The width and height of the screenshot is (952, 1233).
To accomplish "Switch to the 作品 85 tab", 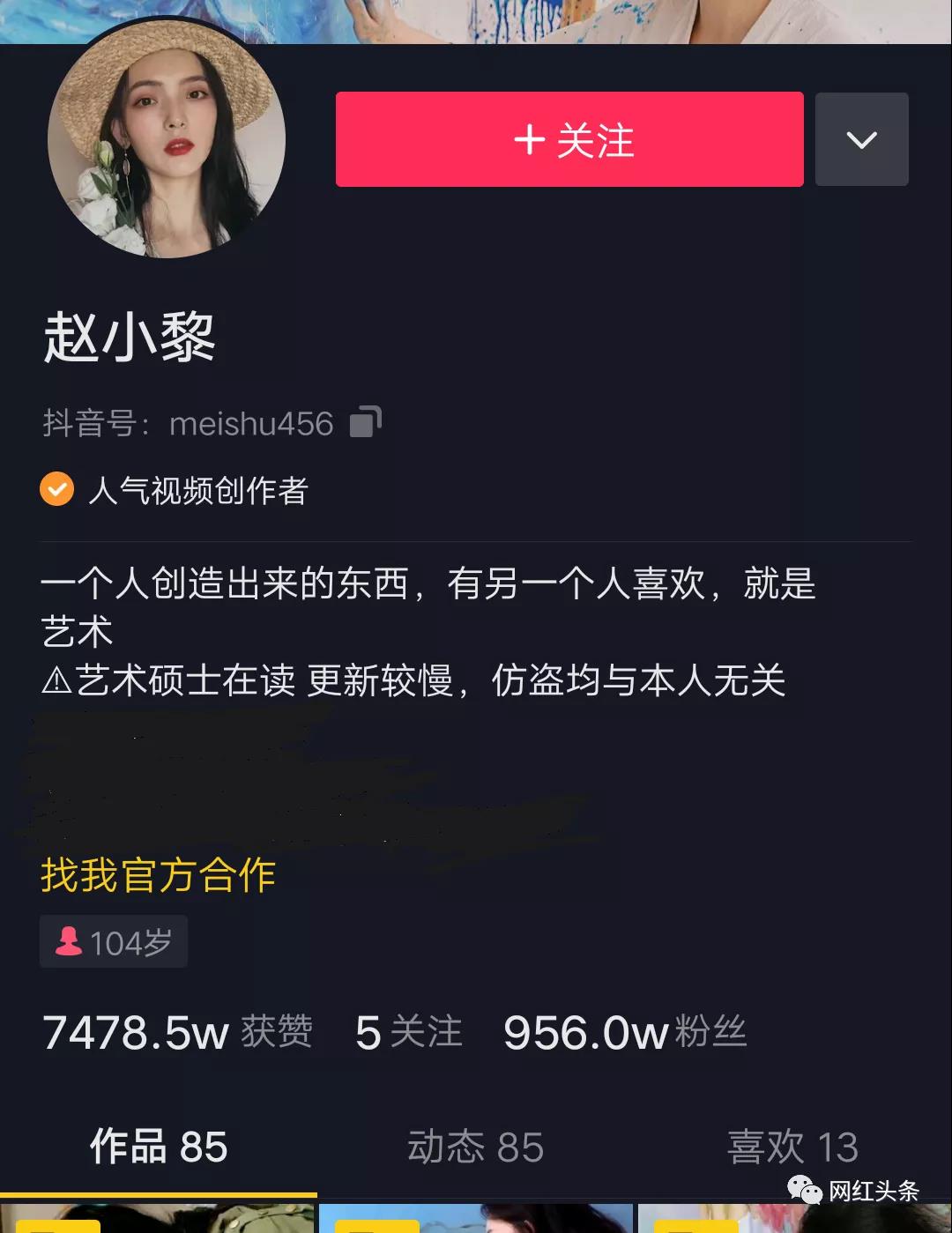I will coord(159,1147).
